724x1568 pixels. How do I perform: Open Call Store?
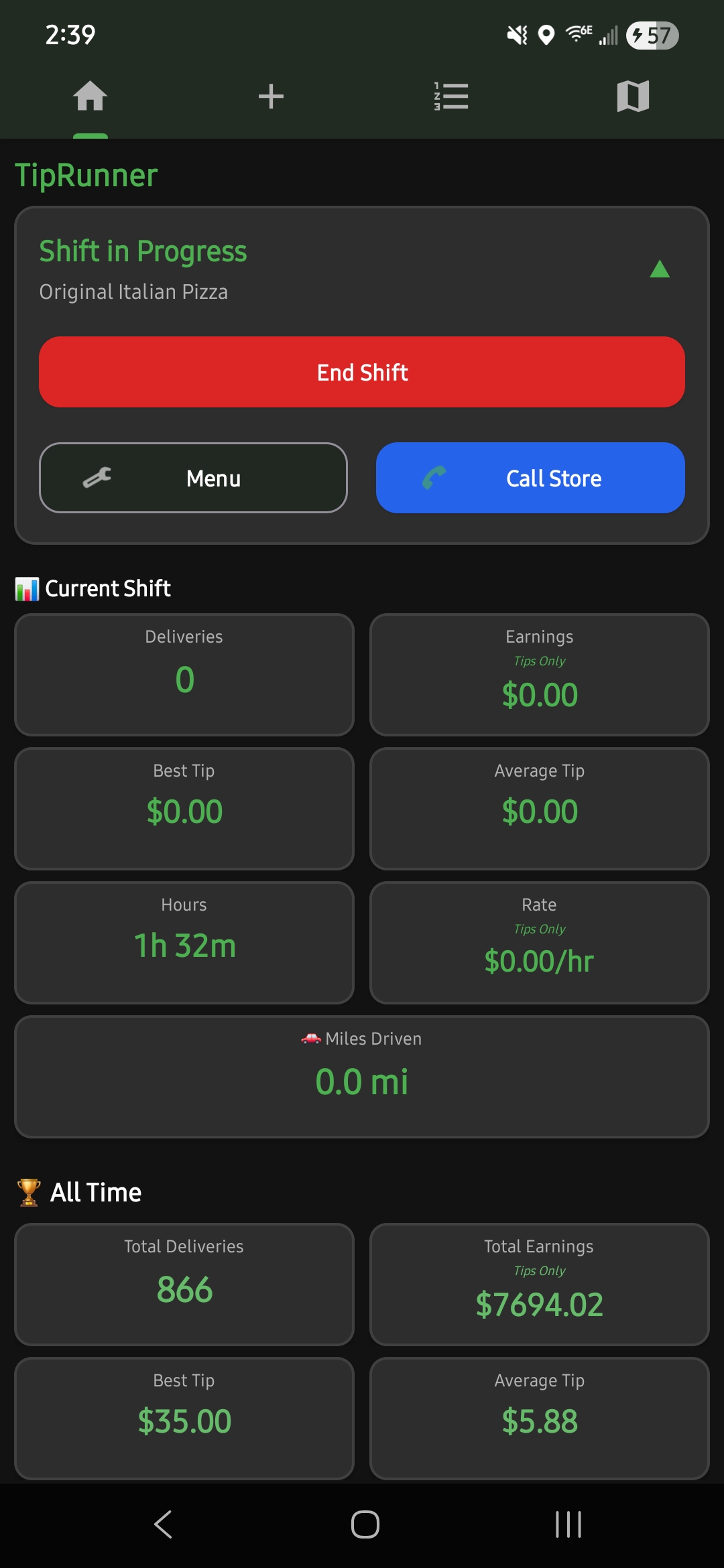click(x=530, y=478)
